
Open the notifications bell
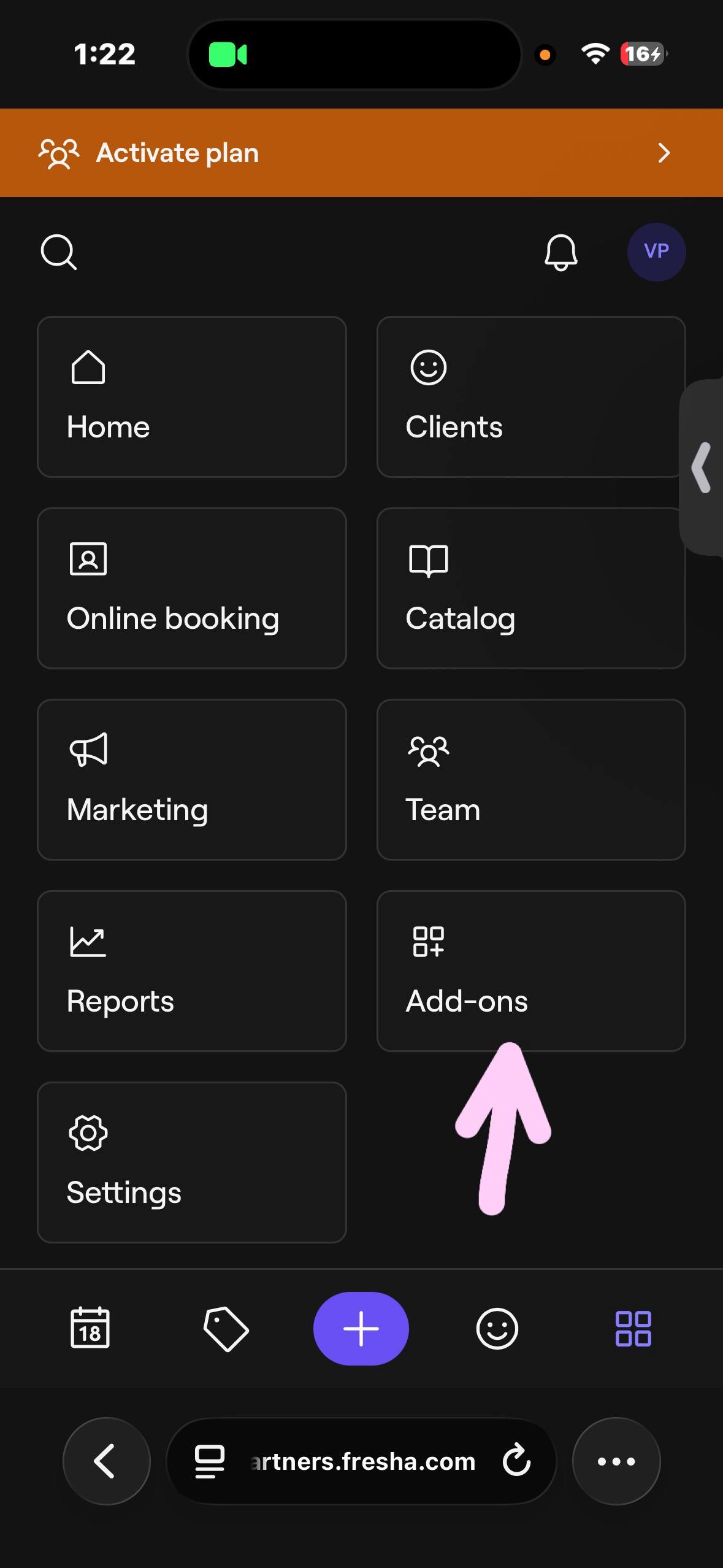pos(560,252)
